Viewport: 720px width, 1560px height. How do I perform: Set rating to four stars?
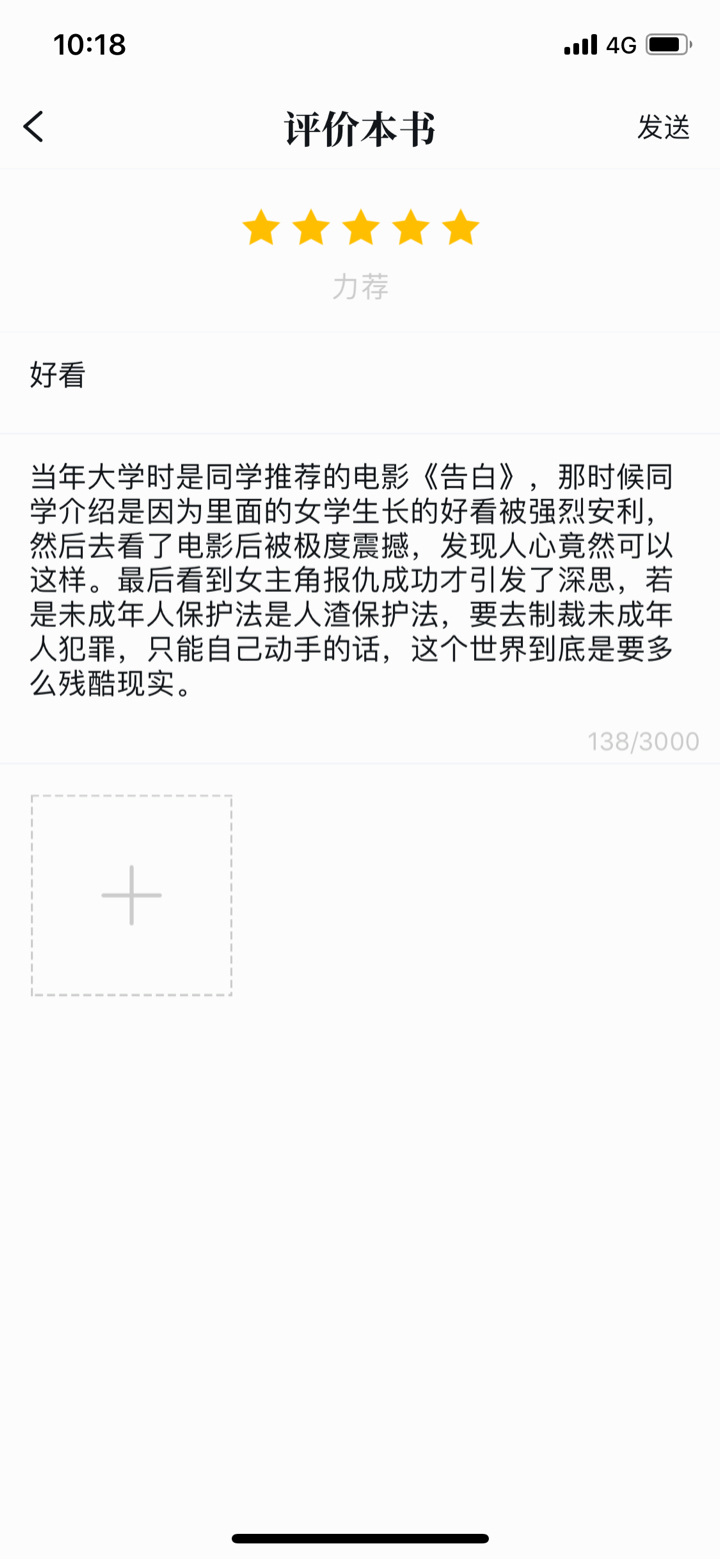click(411, 228)
